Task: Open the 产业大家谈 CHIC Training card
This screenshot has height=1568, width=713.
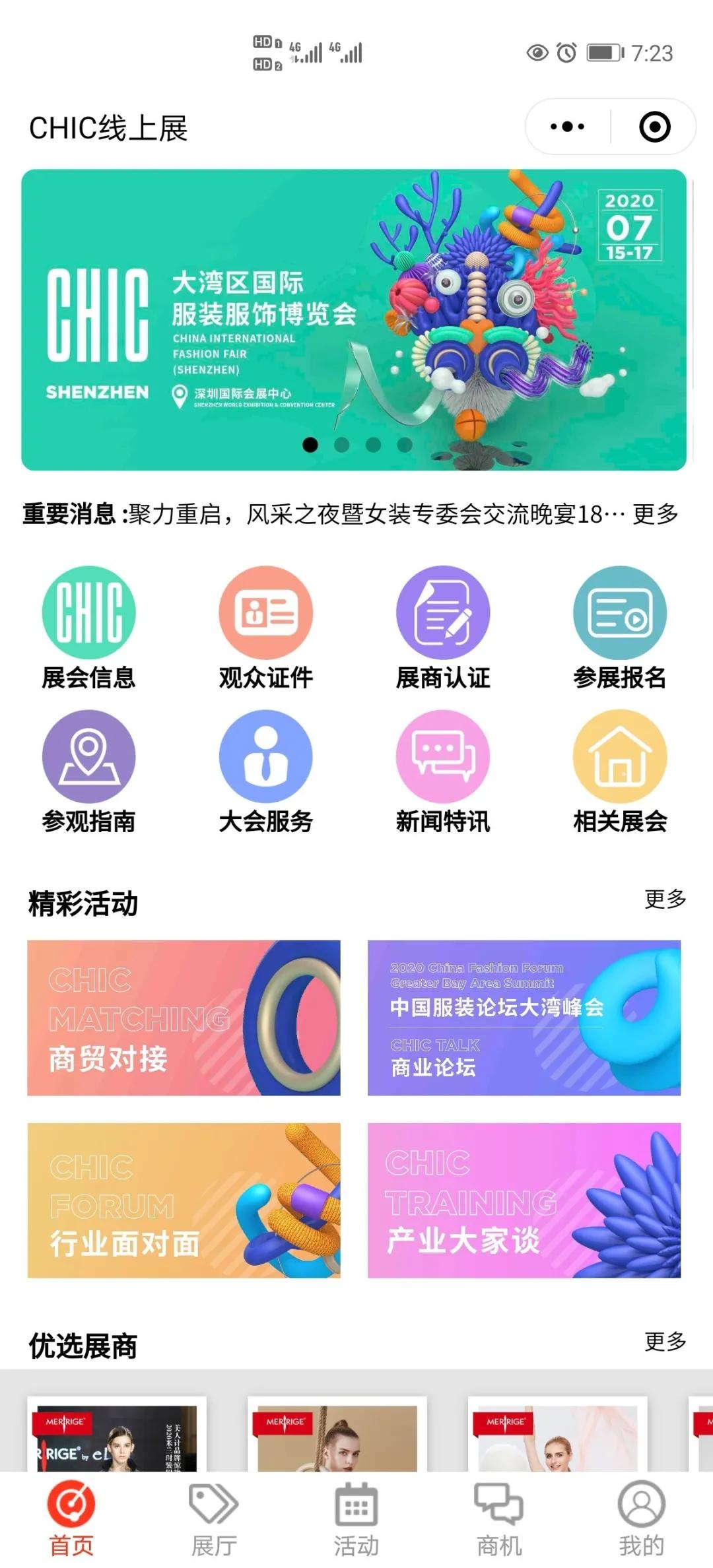Action: pyautogui.click(x=524, y=1200)
